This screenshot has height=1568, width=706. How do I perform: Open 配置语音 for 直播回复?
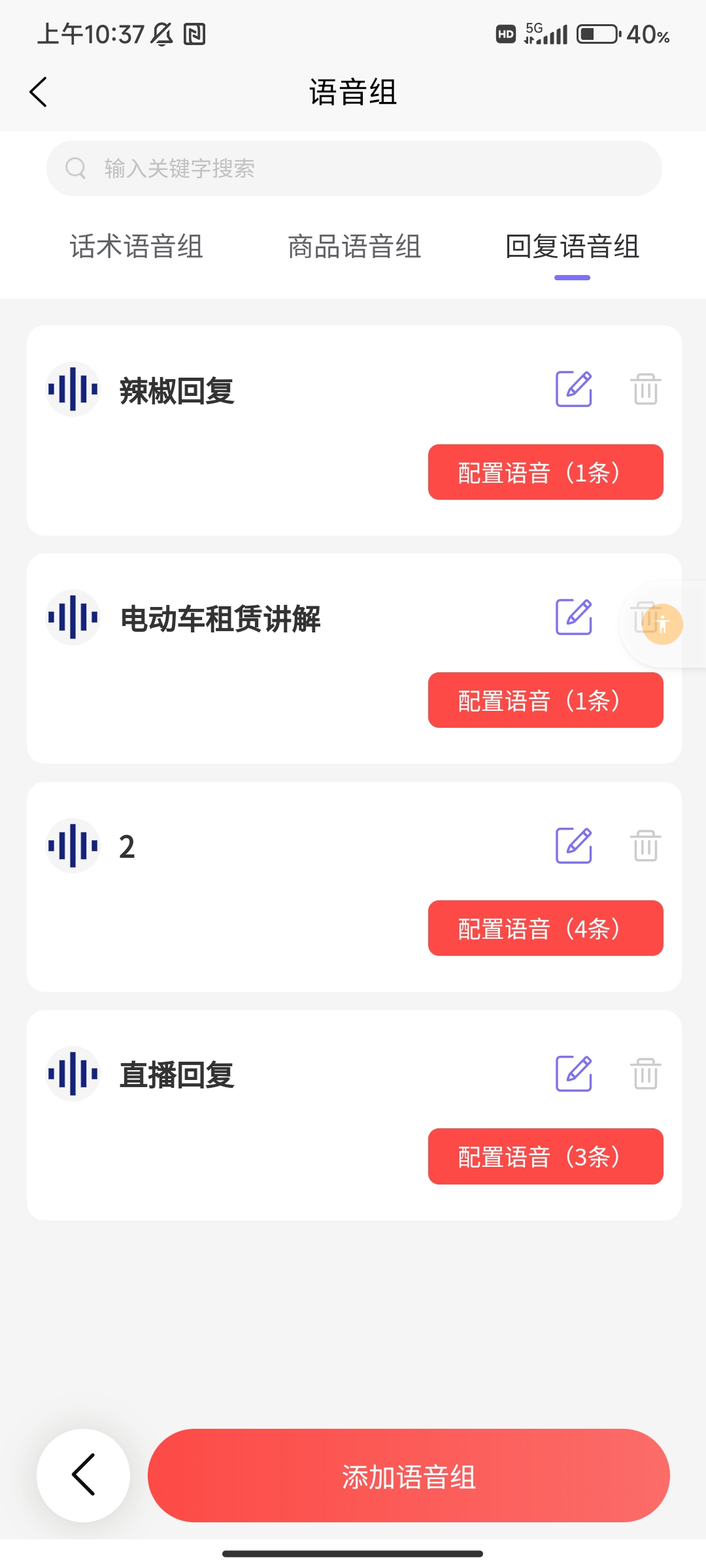(545, 1156)
